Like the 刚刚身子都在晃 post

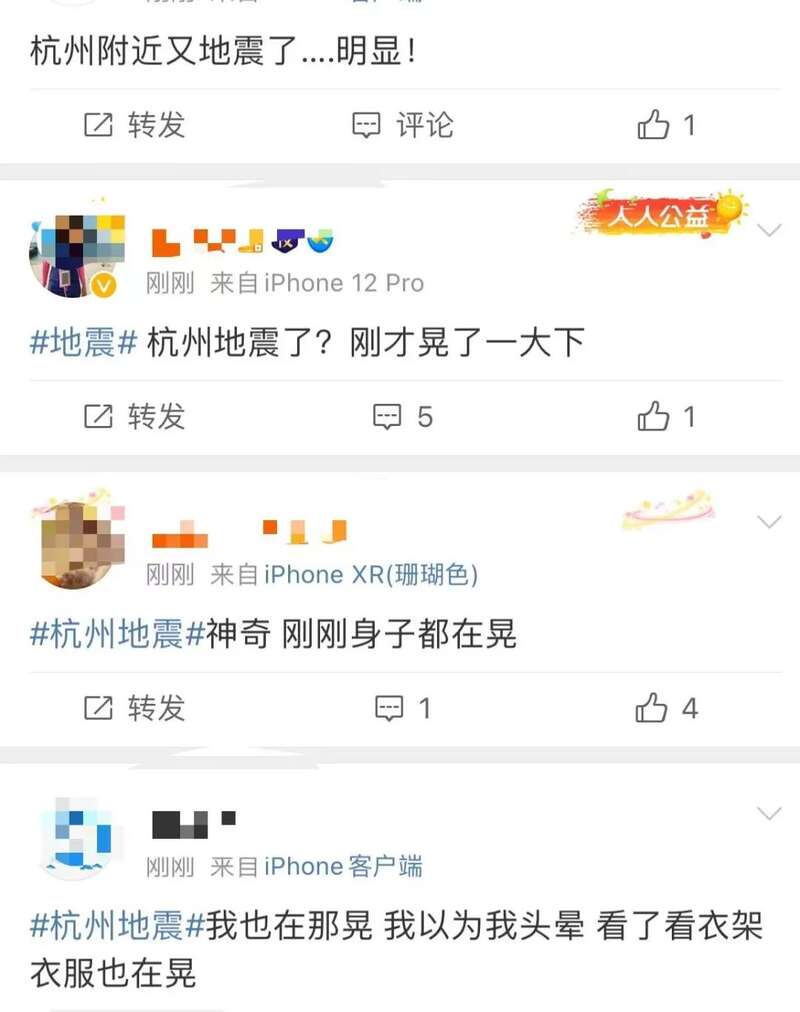pyautogui.click(x=666, y=708)
